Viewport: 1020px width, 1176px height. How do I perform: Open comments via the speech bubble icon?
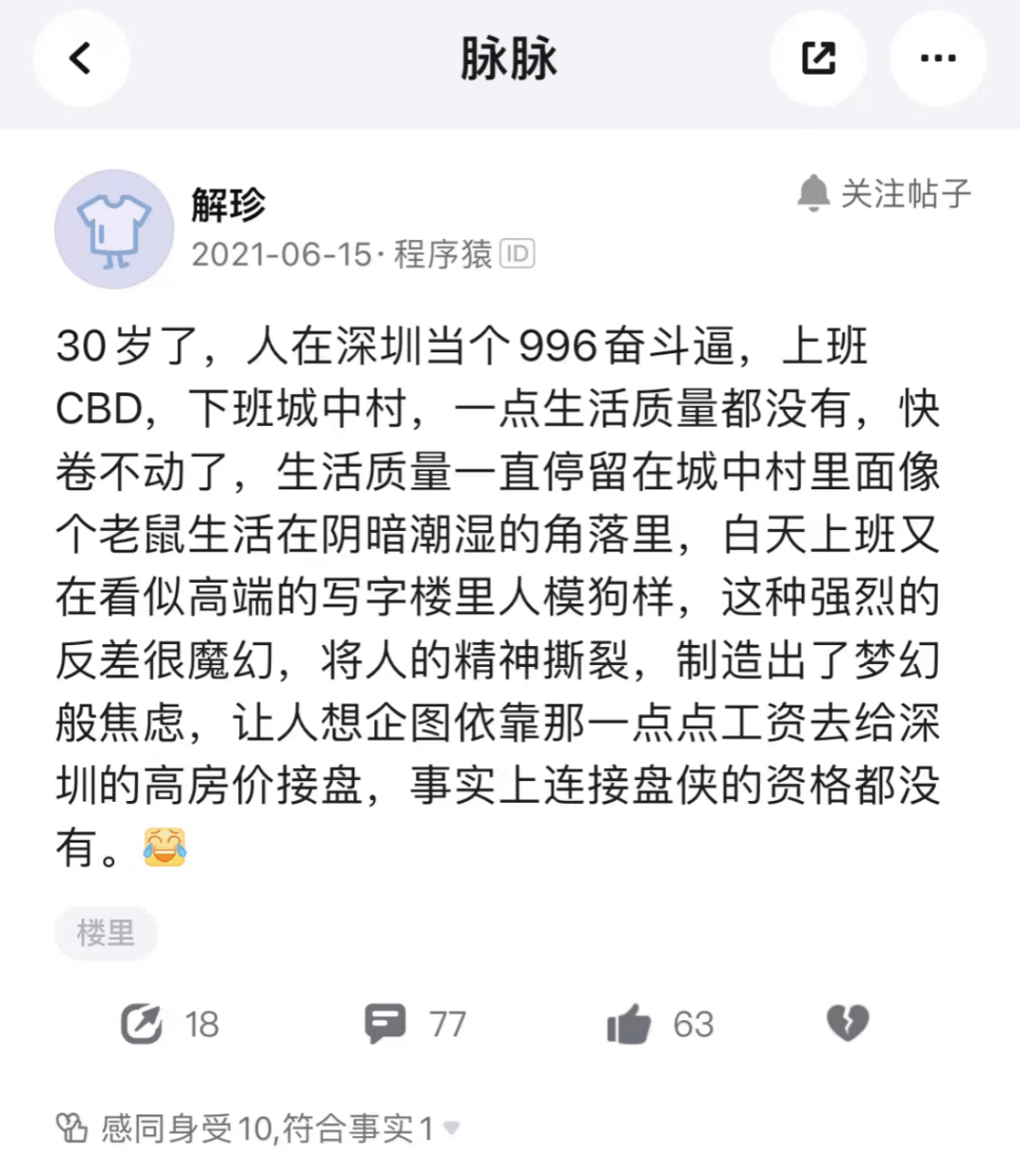383,1023
